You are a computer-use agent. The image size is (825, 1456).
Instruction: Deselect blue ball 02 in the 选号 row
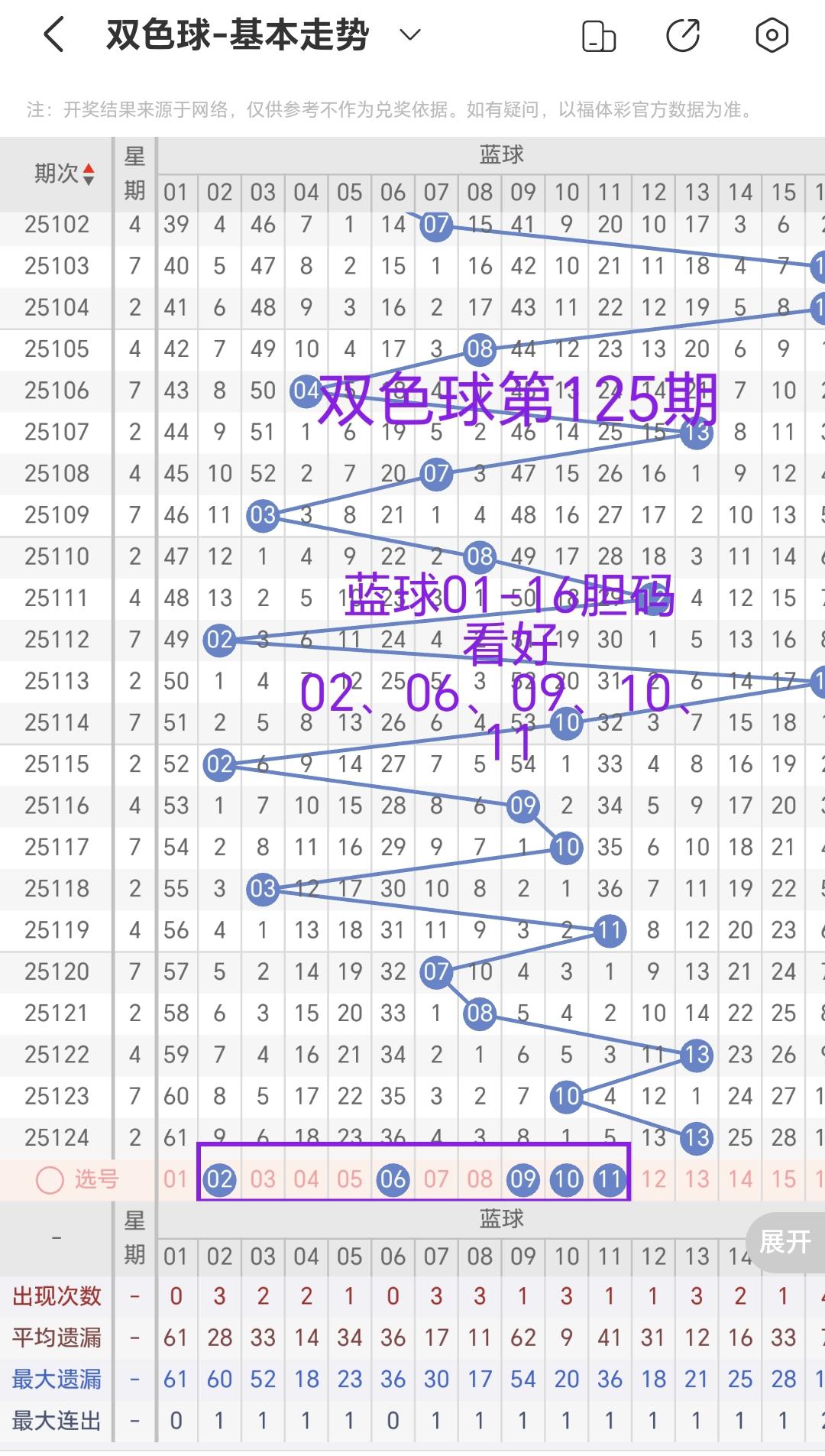click(219, 1179)
